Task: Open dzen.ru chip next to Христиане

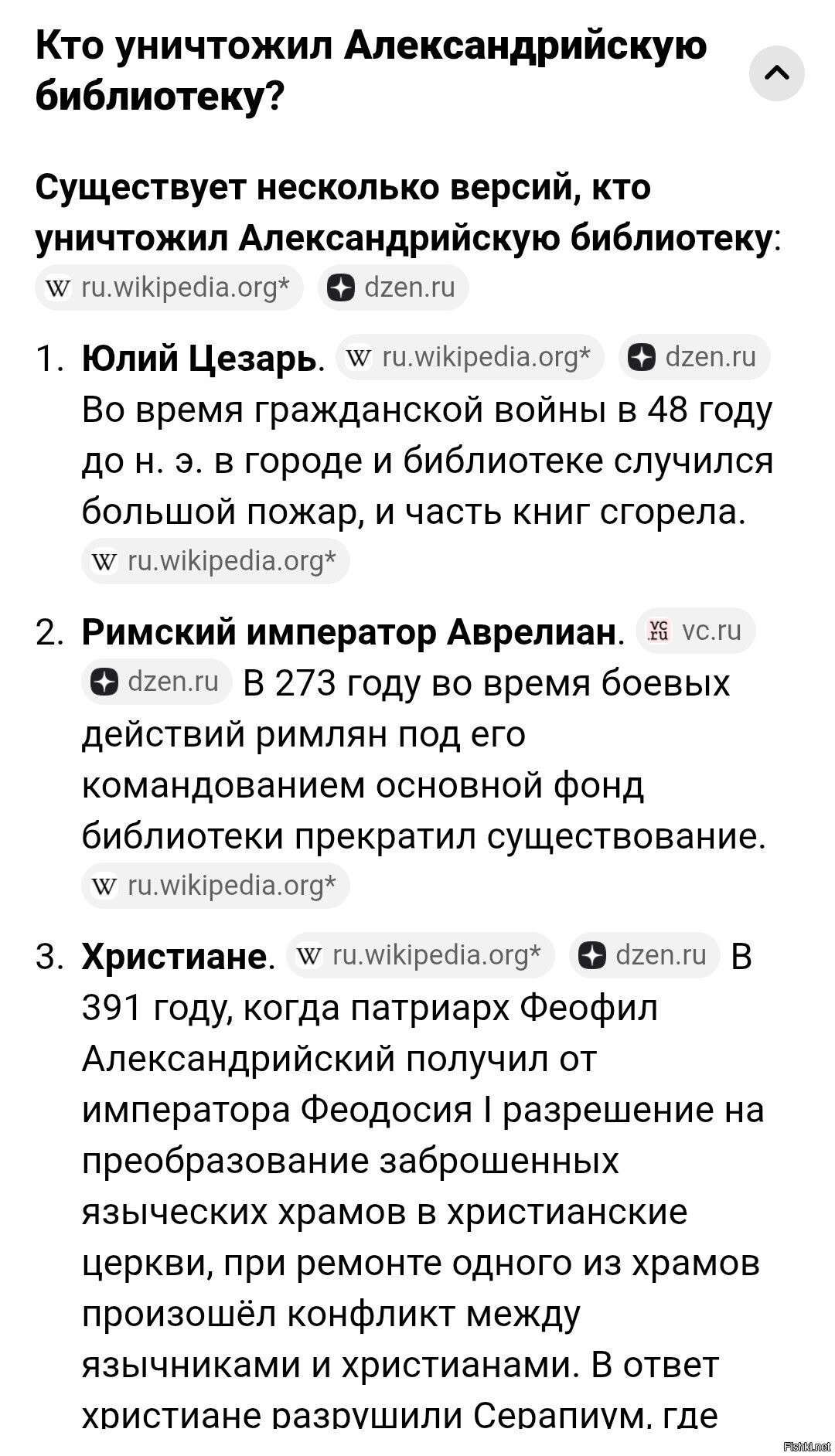Action: point(644,955)
